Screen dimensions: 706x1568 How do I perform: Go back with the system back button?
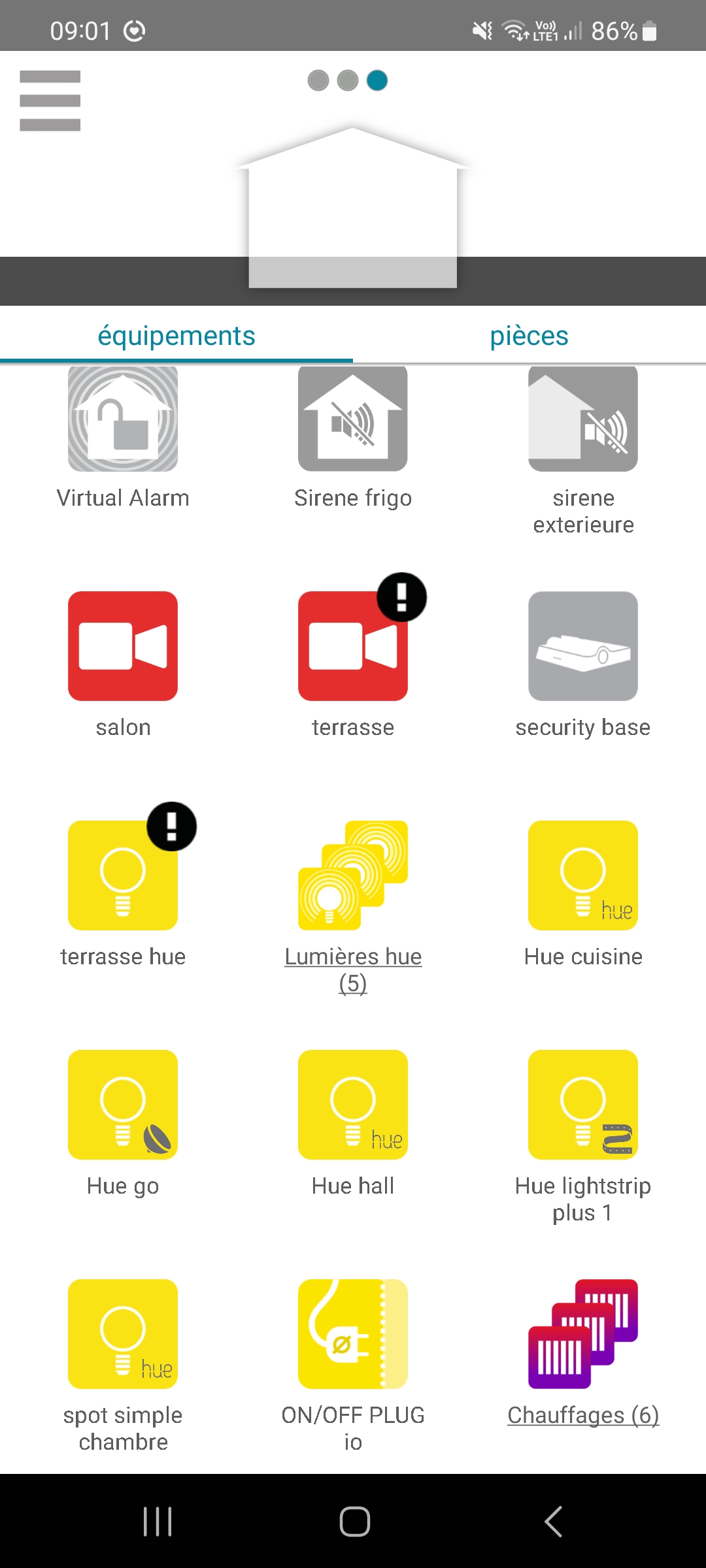coord(553,1522)
